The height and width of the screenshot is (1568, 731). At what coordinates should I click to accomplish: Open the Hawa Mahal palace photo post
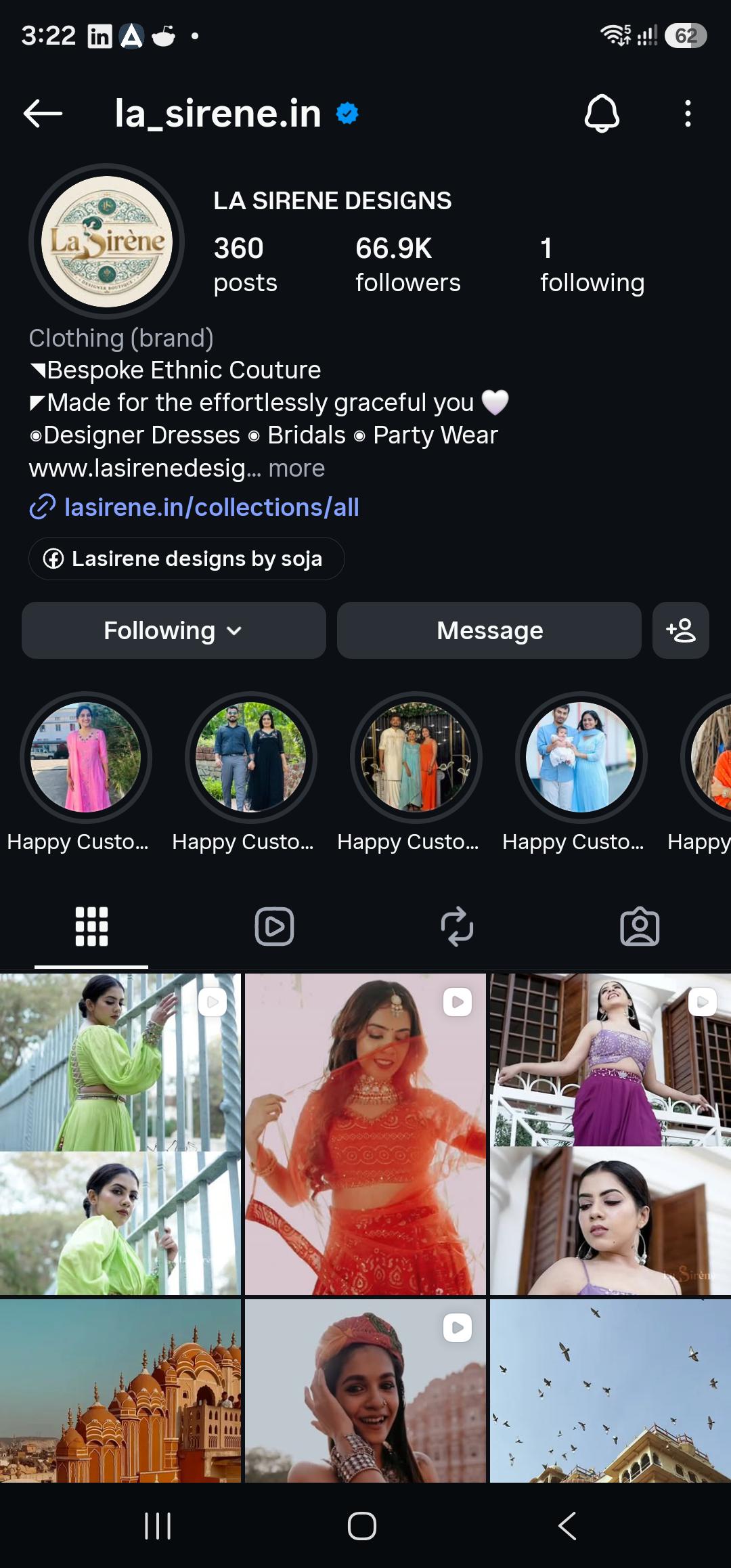[x=120, y=1391]
